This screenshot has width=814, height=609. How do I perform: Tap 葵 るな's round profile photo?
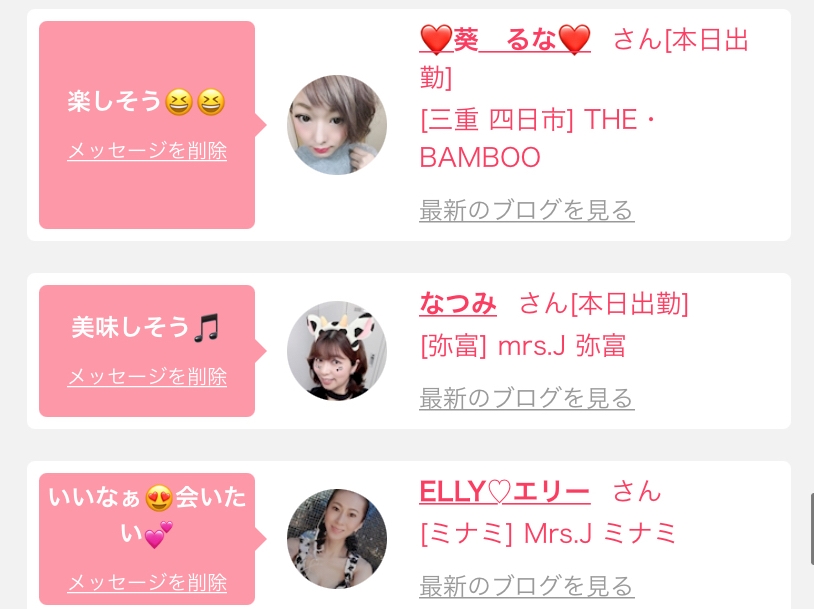337,125
